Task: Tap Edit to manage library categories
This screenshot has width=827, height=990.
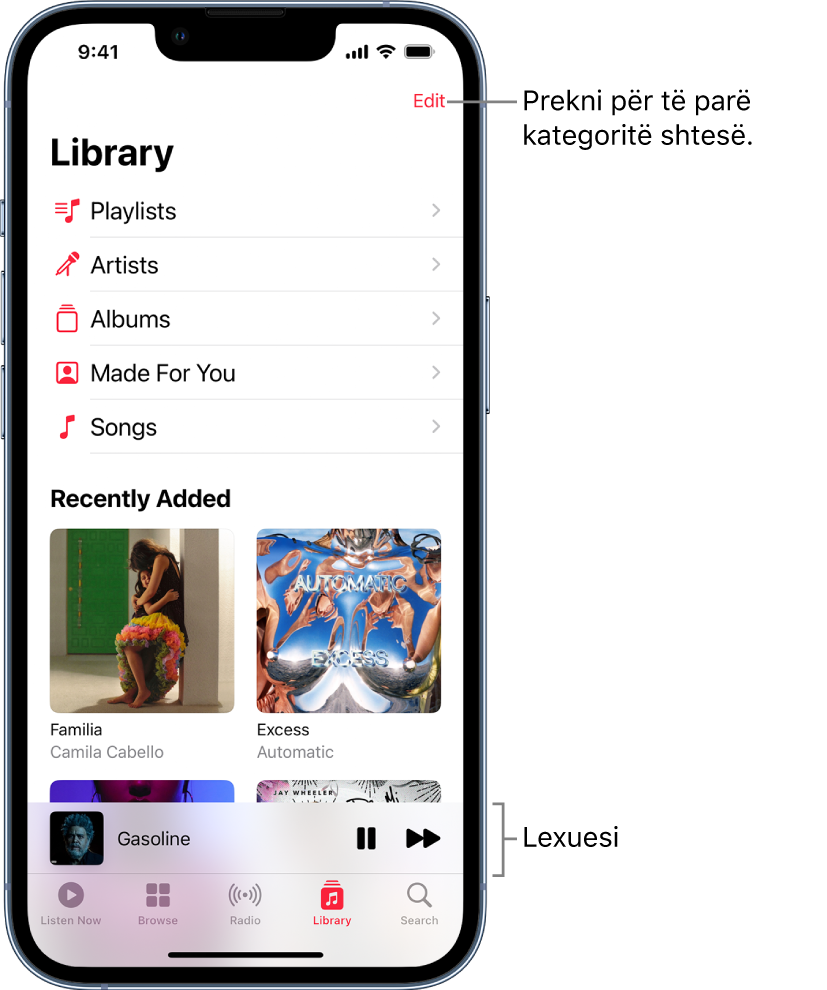Action: click(429, 100)
